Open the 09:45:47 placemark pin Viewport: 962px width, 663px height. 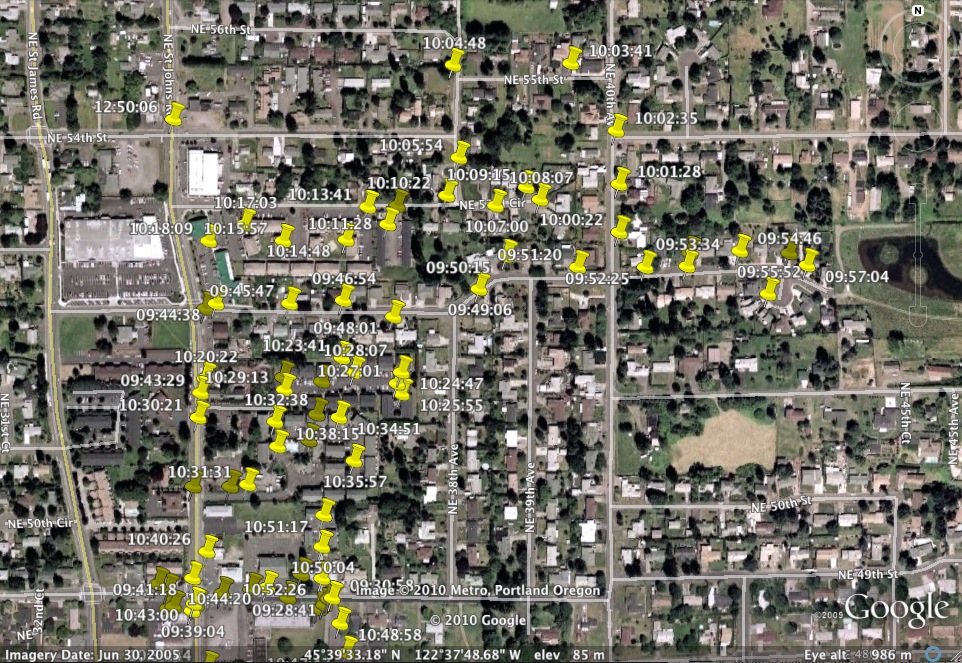coord(290,297)
